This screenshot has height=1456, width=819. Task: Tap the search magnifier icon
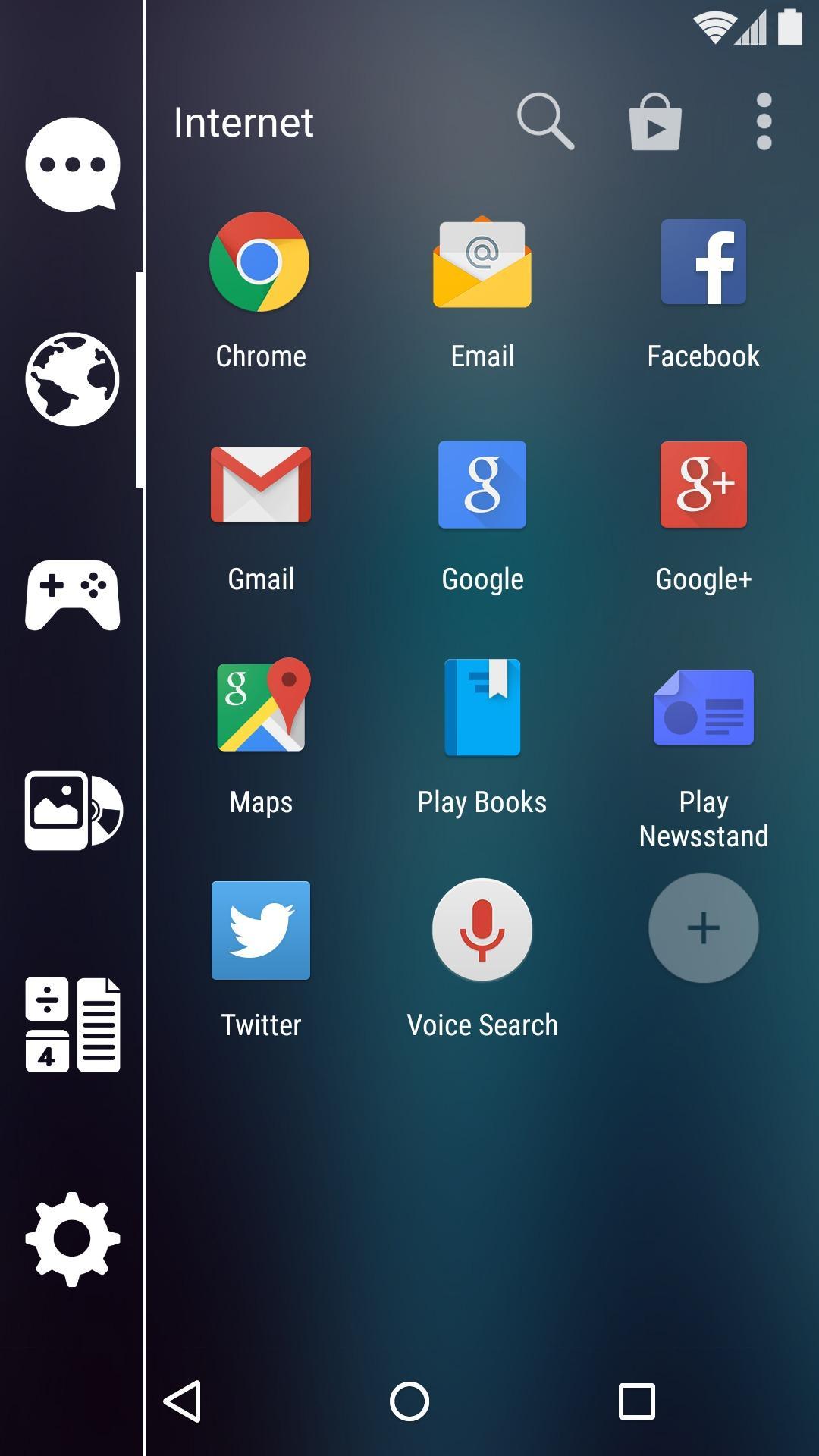[x=546, y=121]
